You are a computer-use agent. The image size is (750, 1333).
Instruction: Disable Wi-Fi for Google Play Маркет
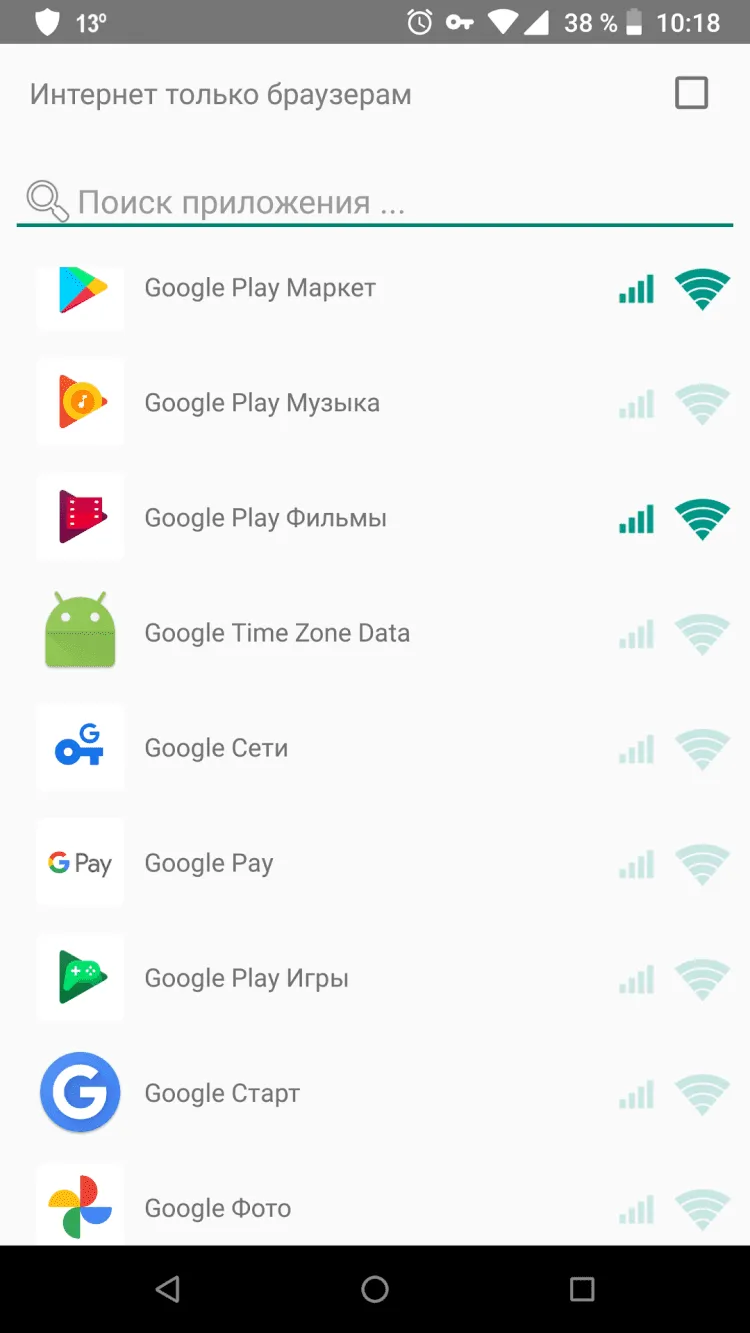702,289
